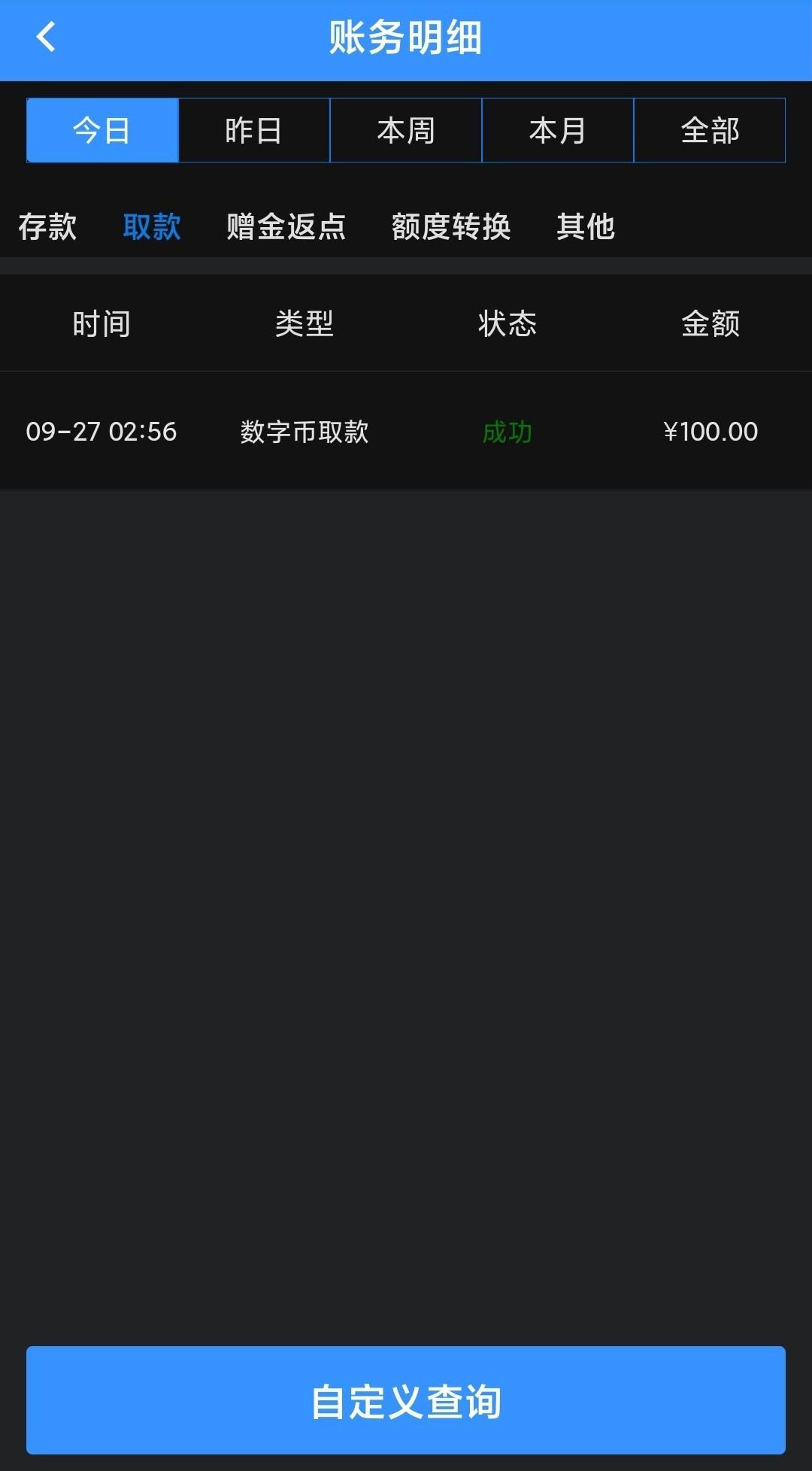Switch to 赠金返点 records
The width and height of the screenshot is (812, 1471).
pyautogui.click(x=286, y=226)
